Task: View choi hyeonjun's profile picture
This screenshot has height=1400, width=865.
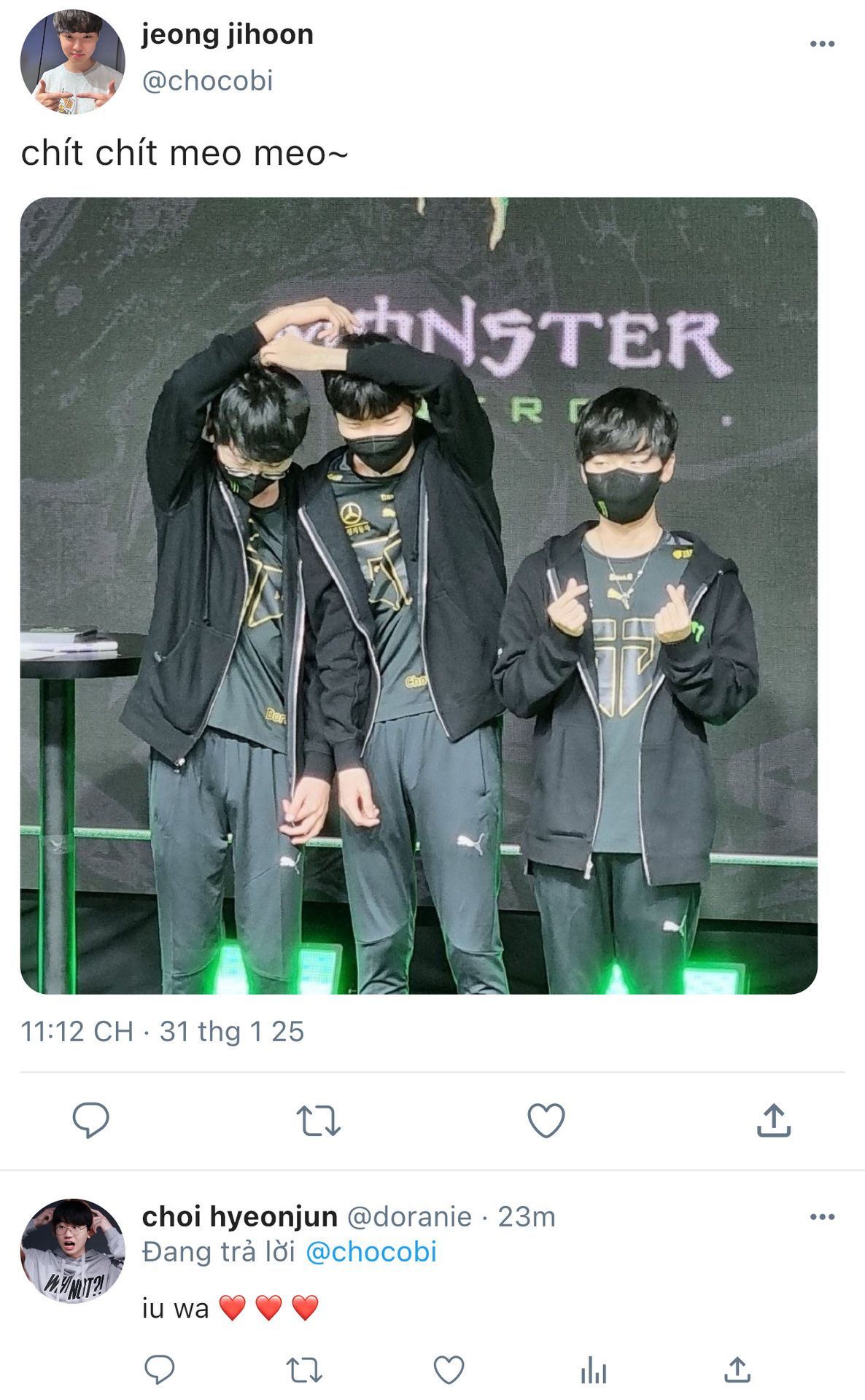Action: [72, 1251]
